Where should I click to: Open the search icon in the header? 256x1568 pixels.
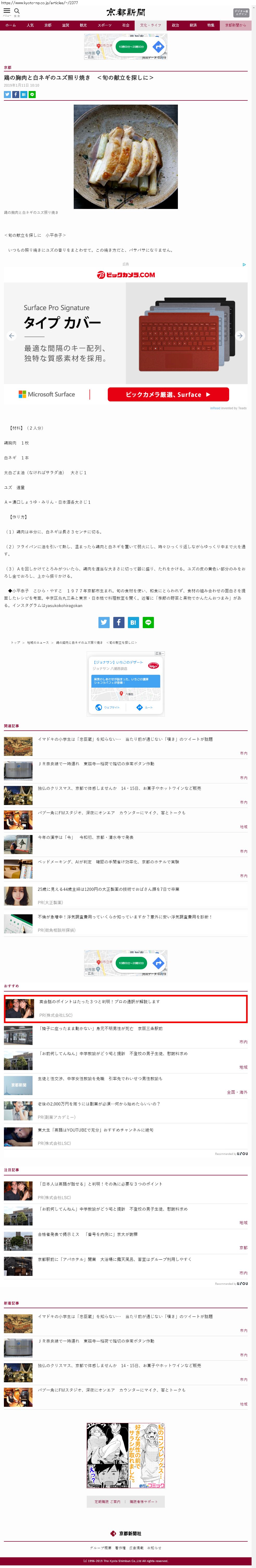17,11
